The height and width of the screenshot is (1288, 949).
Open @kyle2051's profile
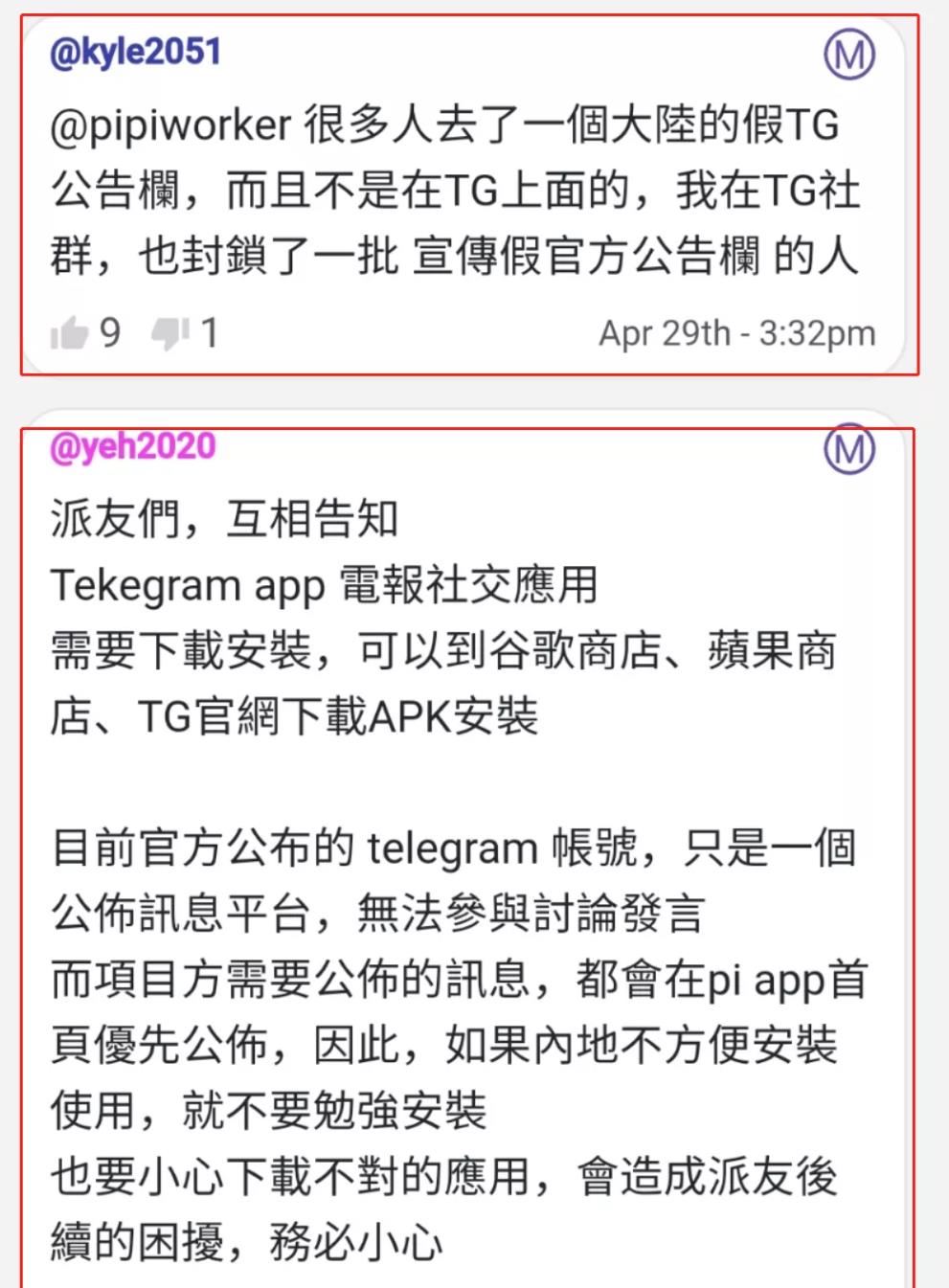(135, 52)
